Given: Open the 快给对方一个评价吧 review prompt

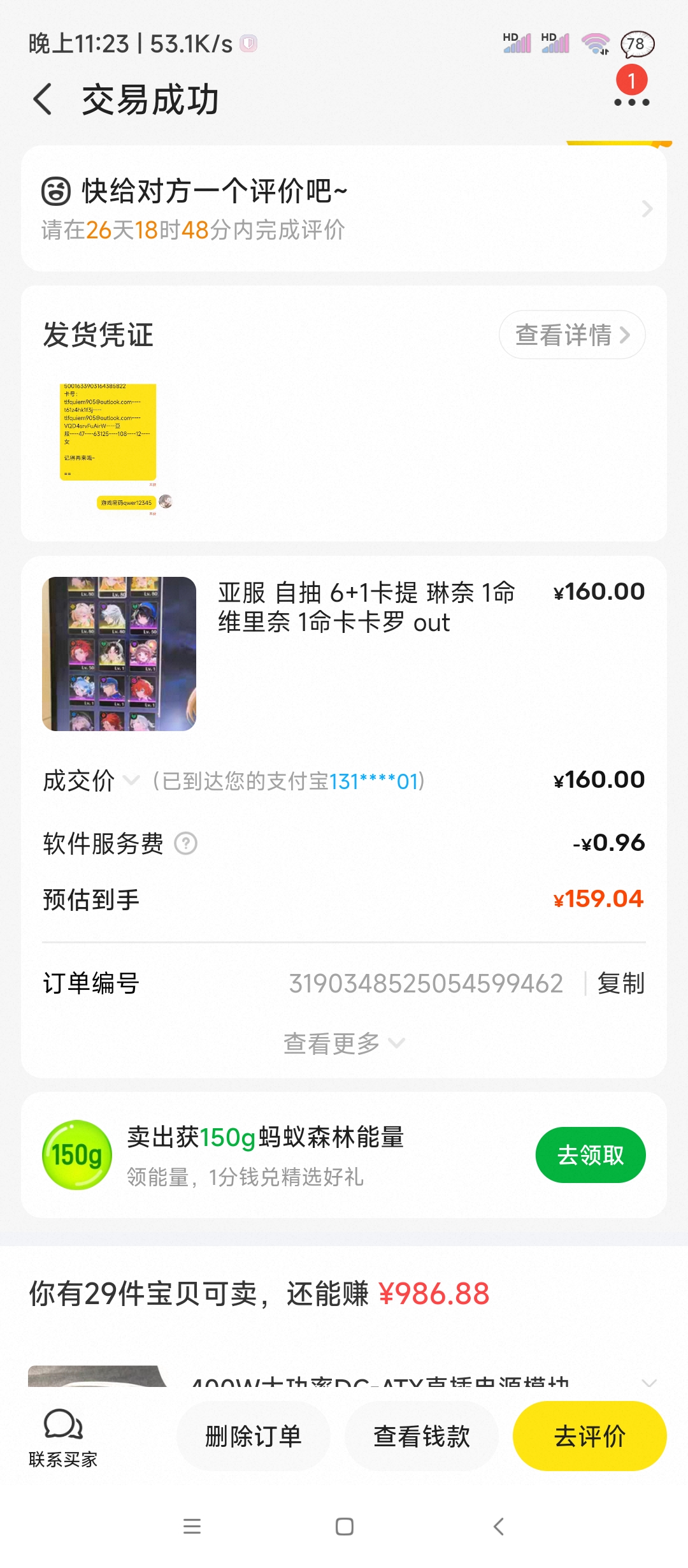Looking at the screenshot, I should pos(344,208).
